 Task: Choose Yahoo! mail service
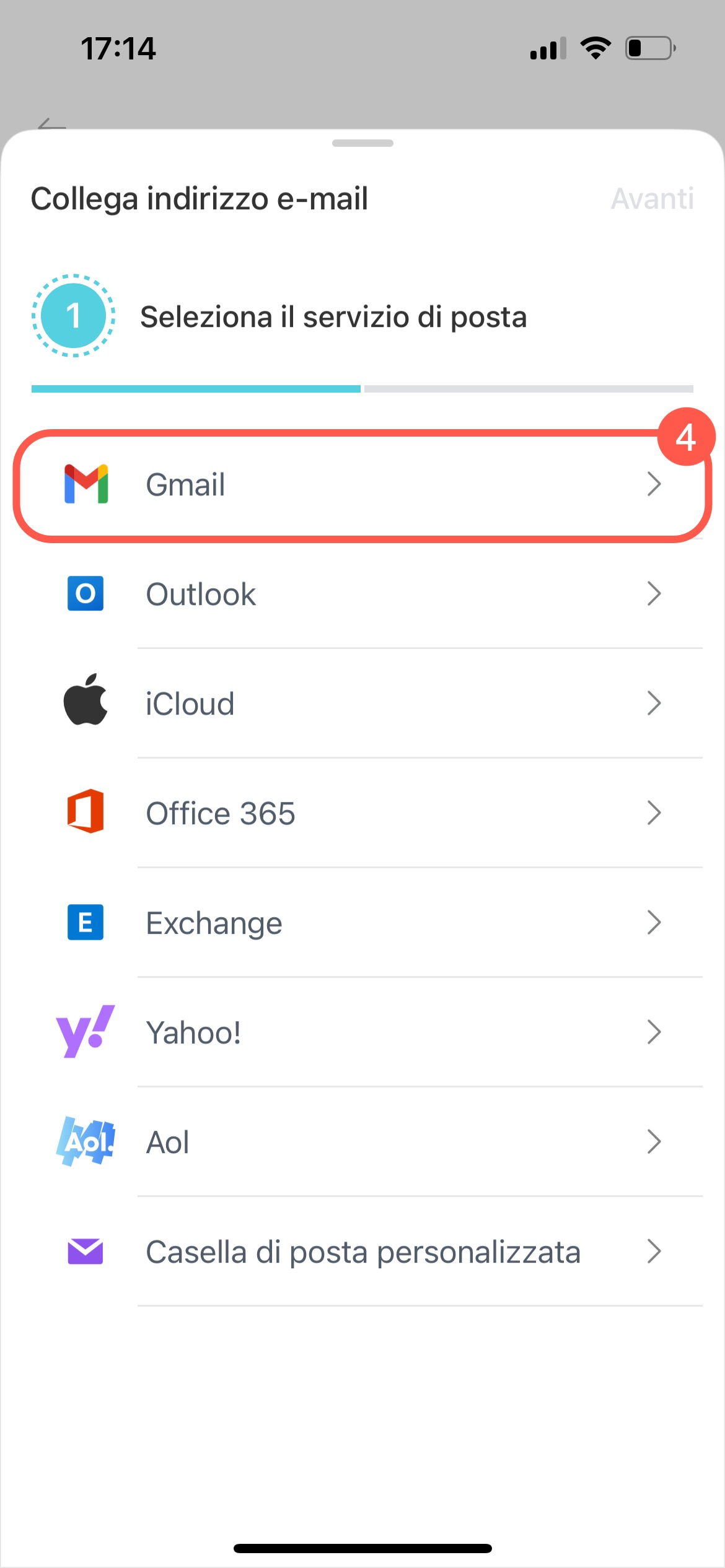click(362, 1033)
